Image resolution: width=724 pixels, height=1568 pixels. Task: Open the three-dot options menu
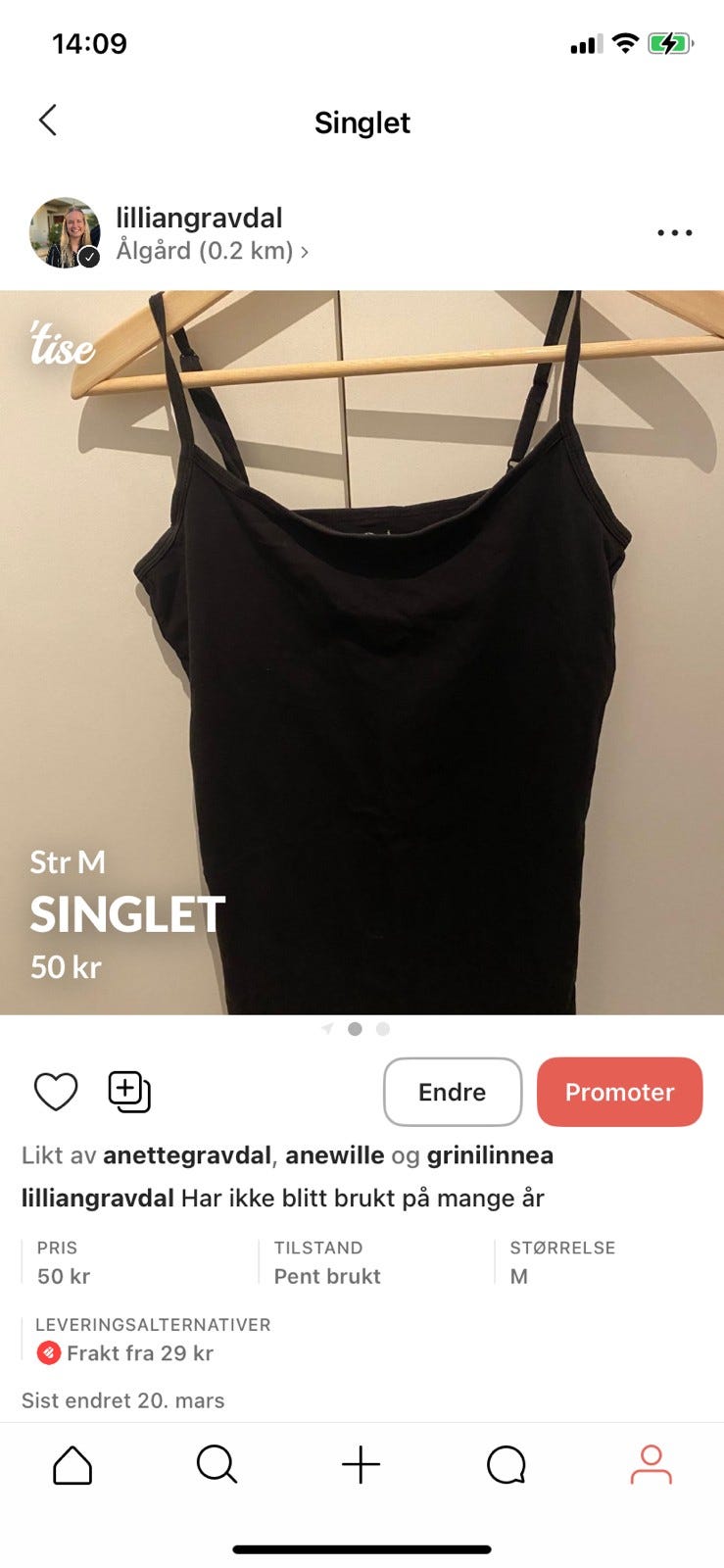(673, 232)
